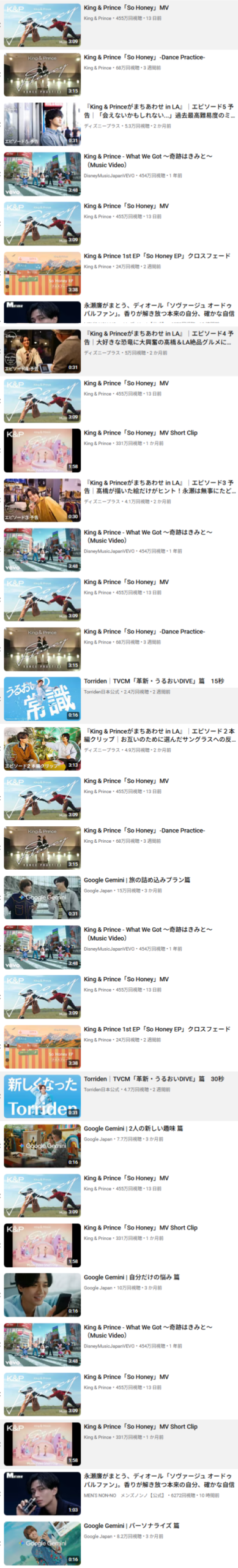Open Google Gemini 旅の詰め込みプラン篇 video
The height and width of the screenshot is (1568, 238).
pyautogui.click(x=119, y=897)
